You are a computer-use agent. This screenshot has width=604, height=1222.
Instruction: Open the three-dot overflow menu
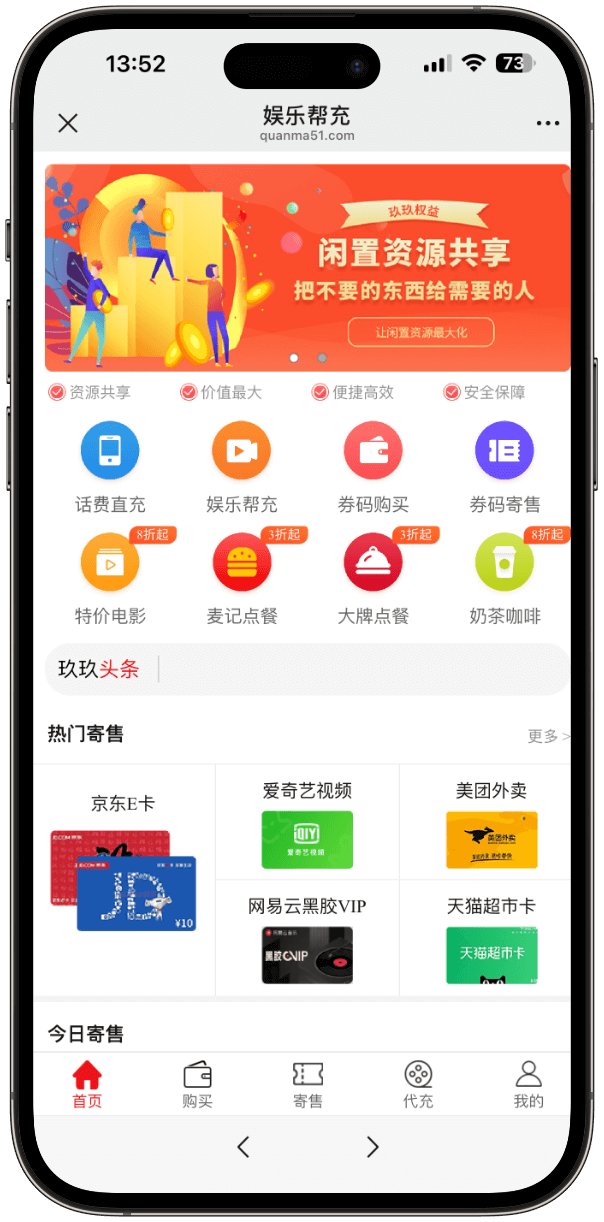[x=547, y=123]
